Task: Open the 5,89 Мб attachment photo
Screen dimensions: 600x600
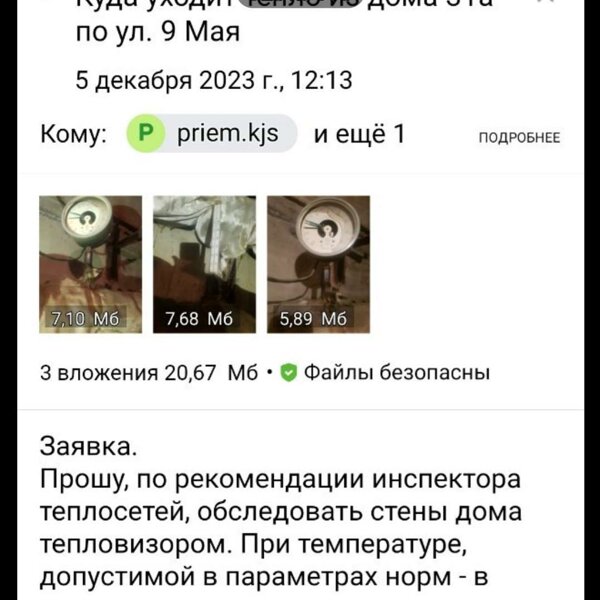Action: coord(319,264)
